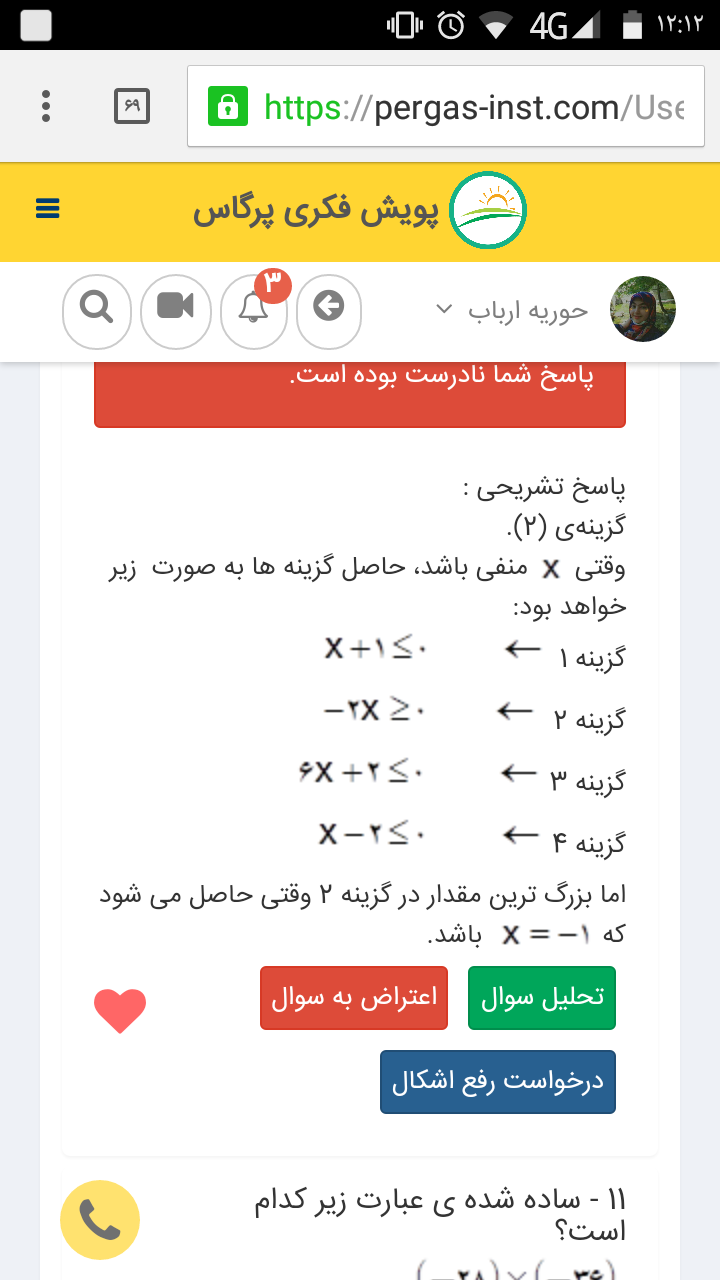Open the search icon
The height and width of the screenshot is (1280, 720).
(97, 310)
